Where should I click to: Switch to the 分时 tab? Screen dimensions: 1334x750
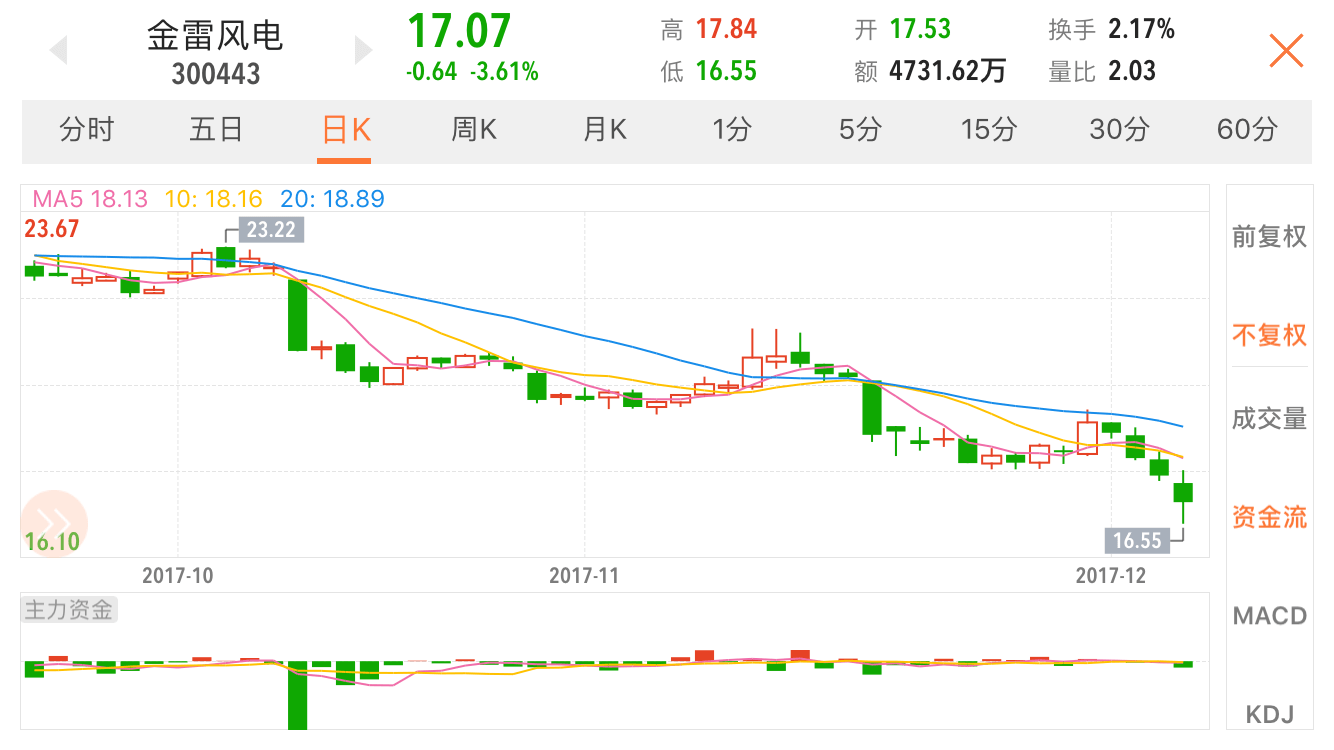(x=87, y=130)
